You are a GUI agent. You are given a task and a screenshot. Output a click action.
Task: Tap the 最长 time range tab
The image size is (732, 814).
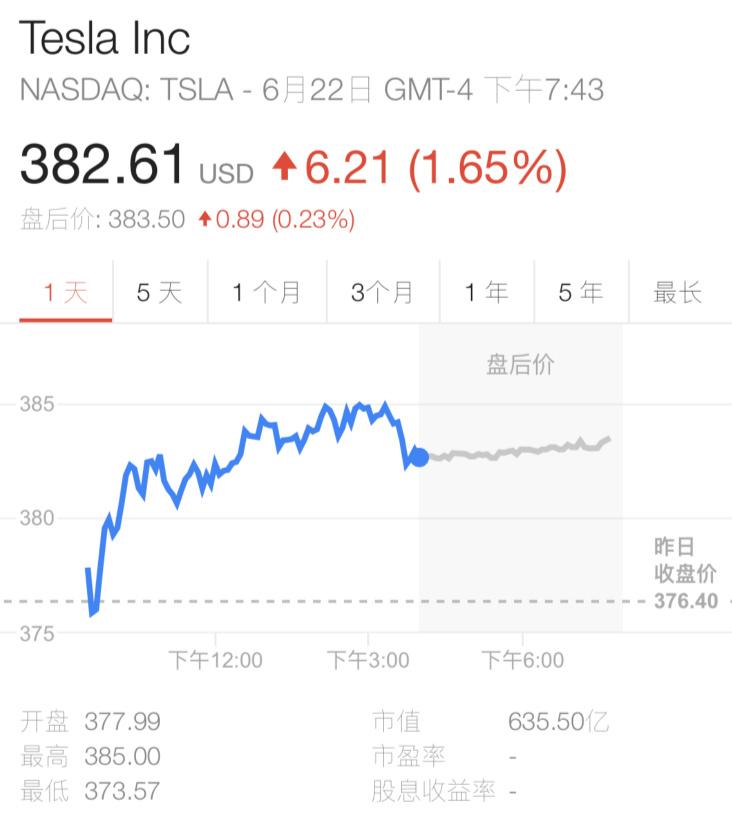tap(678, 293)
